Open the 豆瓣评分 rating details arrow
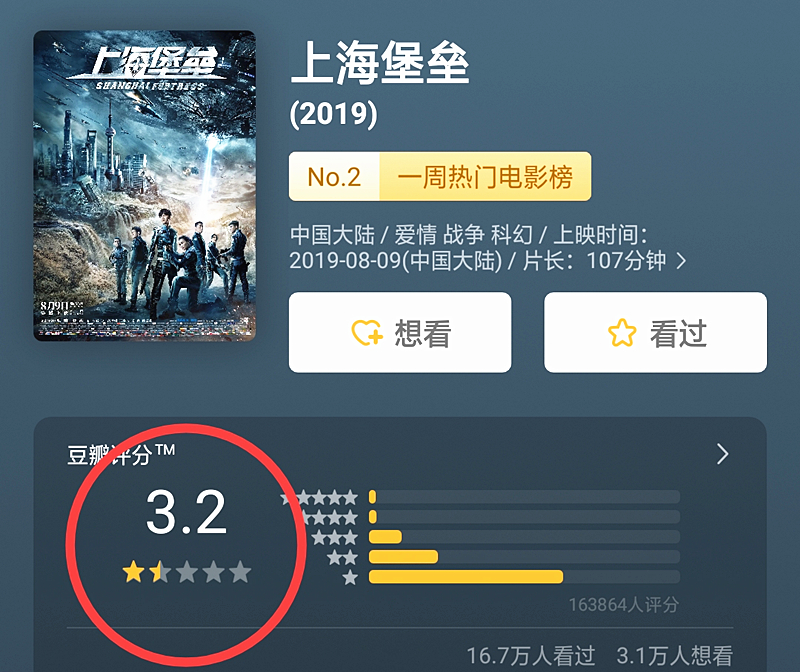The image size is (800, 672). 723,455
